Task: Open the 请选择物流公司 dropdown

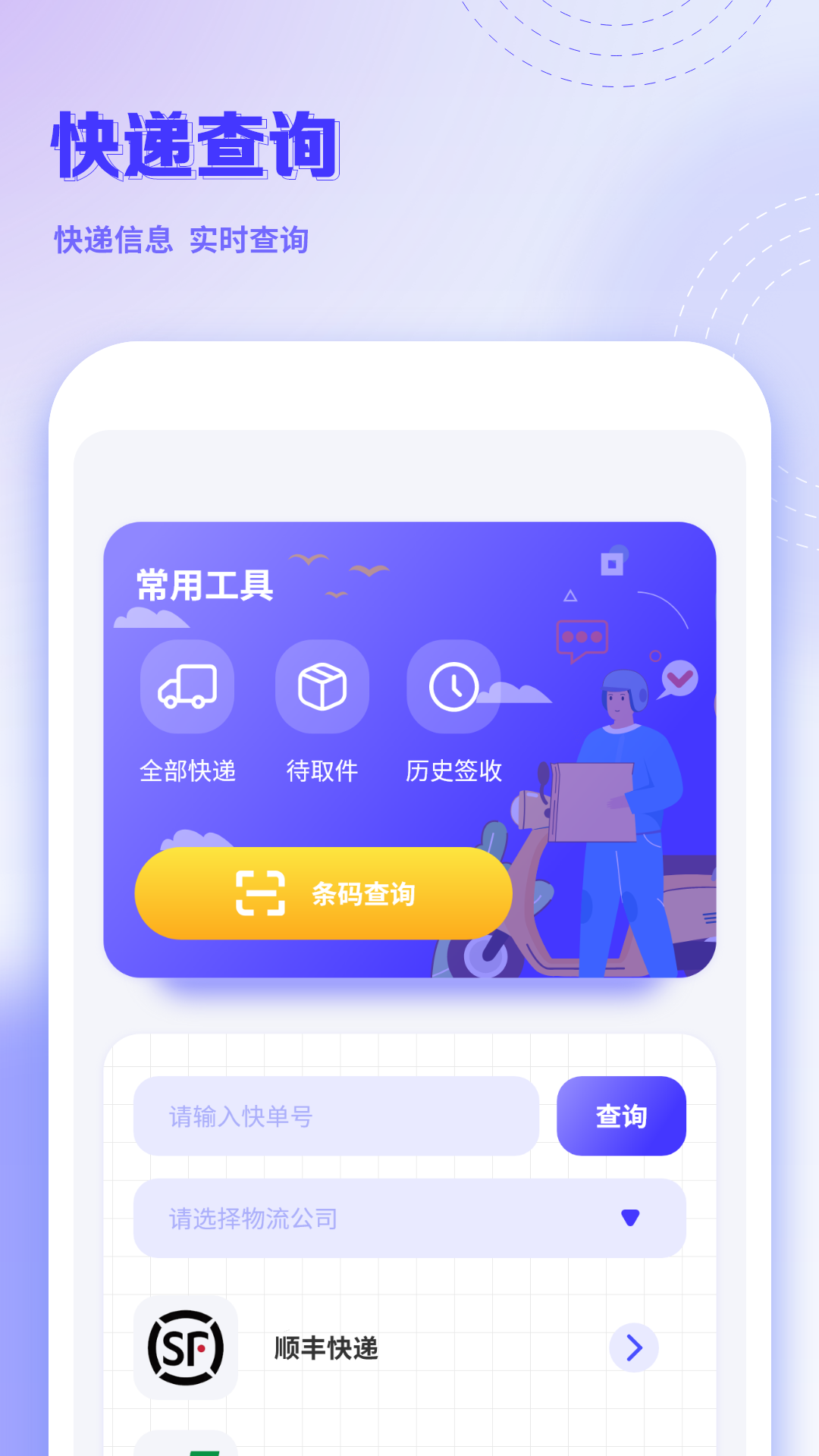Action: pyautogui.click(x=409, y=1218)
